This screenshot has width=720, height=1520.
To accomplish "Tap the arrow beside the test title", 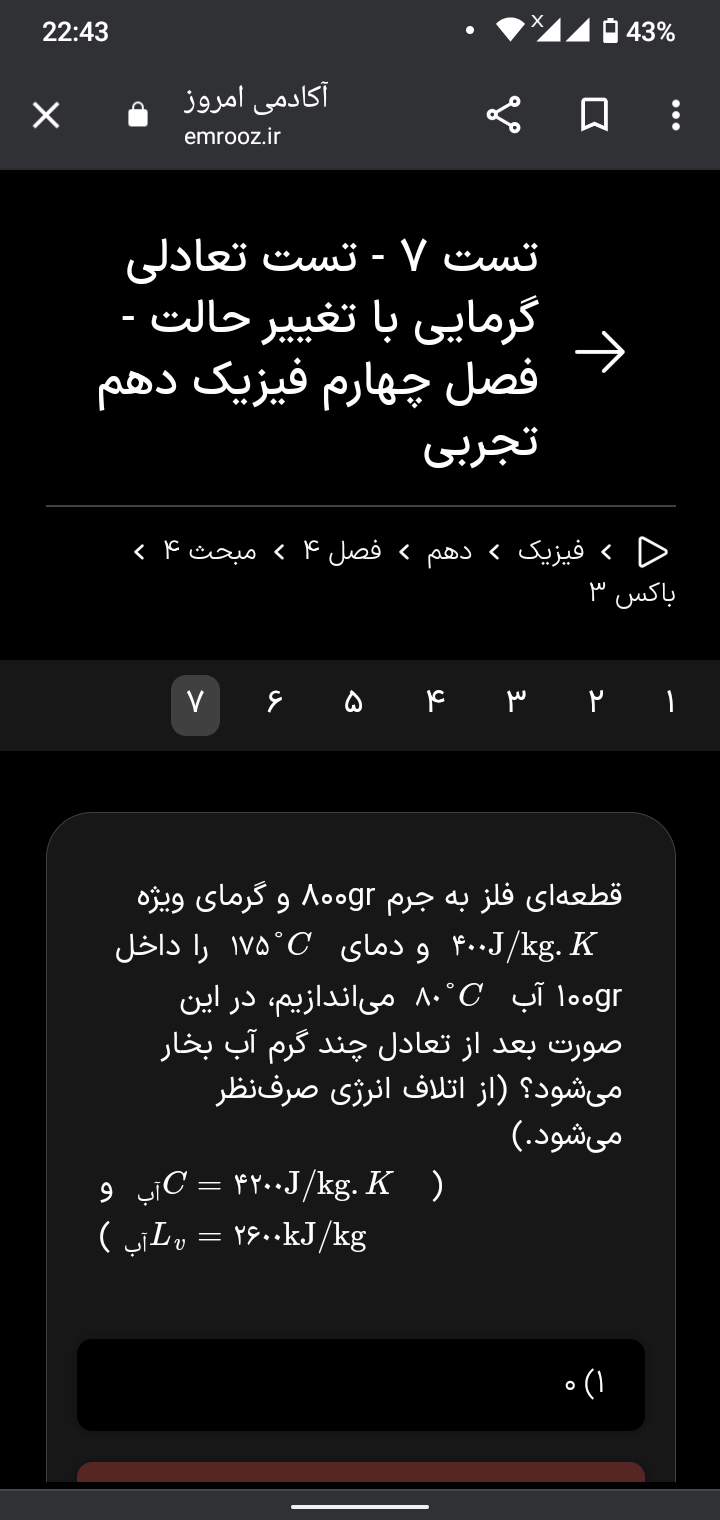I will point(600,350).
